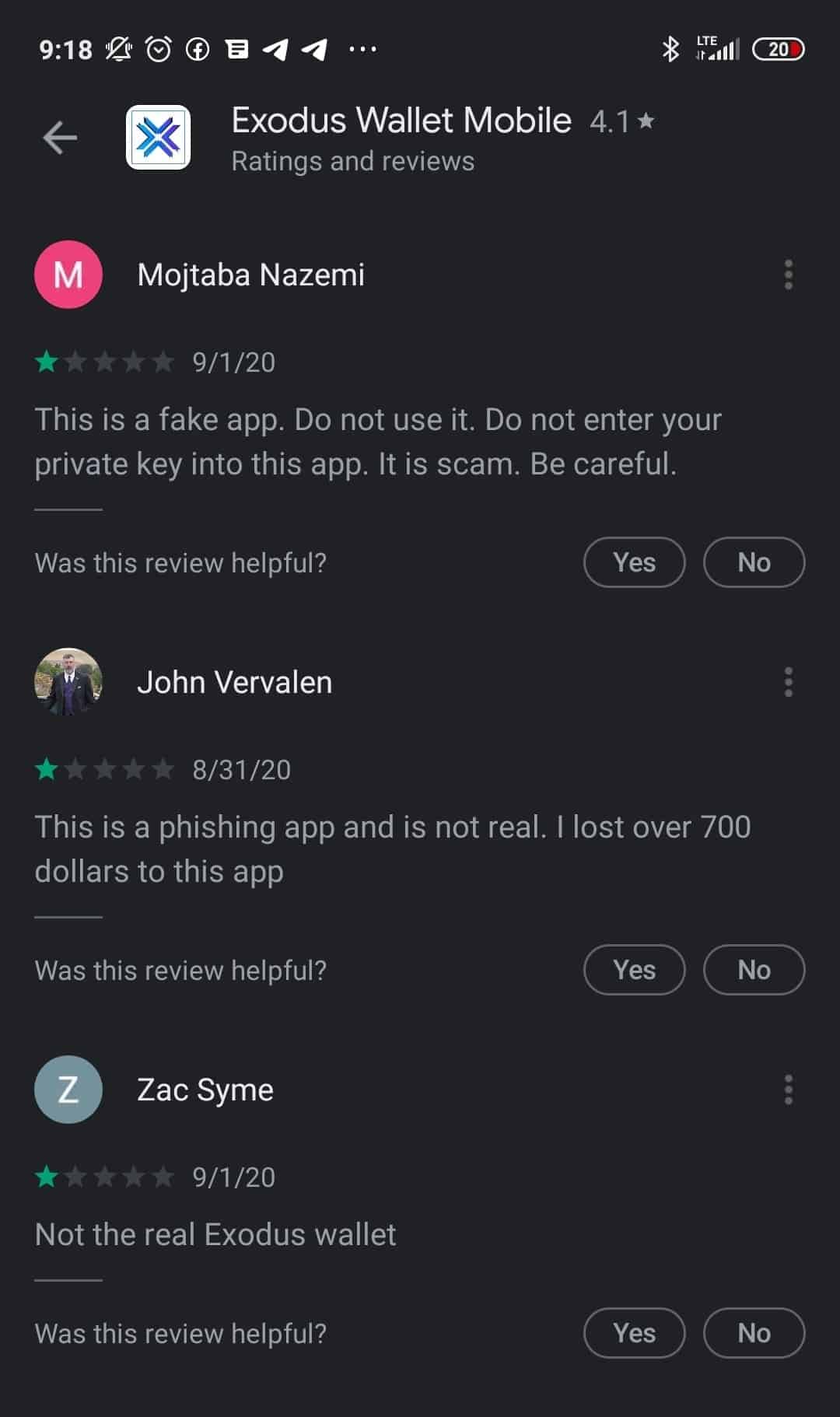This screenshot has width=840, height=1417.
Task: Open options menu for John Vervalen's review
Action: coord(788,682)
